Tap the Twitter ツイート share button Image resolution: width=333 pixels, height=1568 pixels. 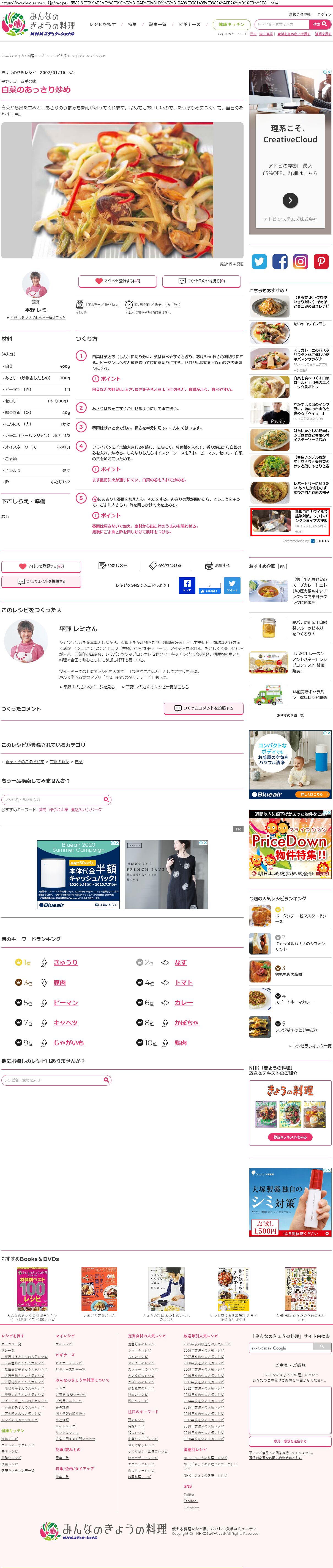[x=232, y=585]
